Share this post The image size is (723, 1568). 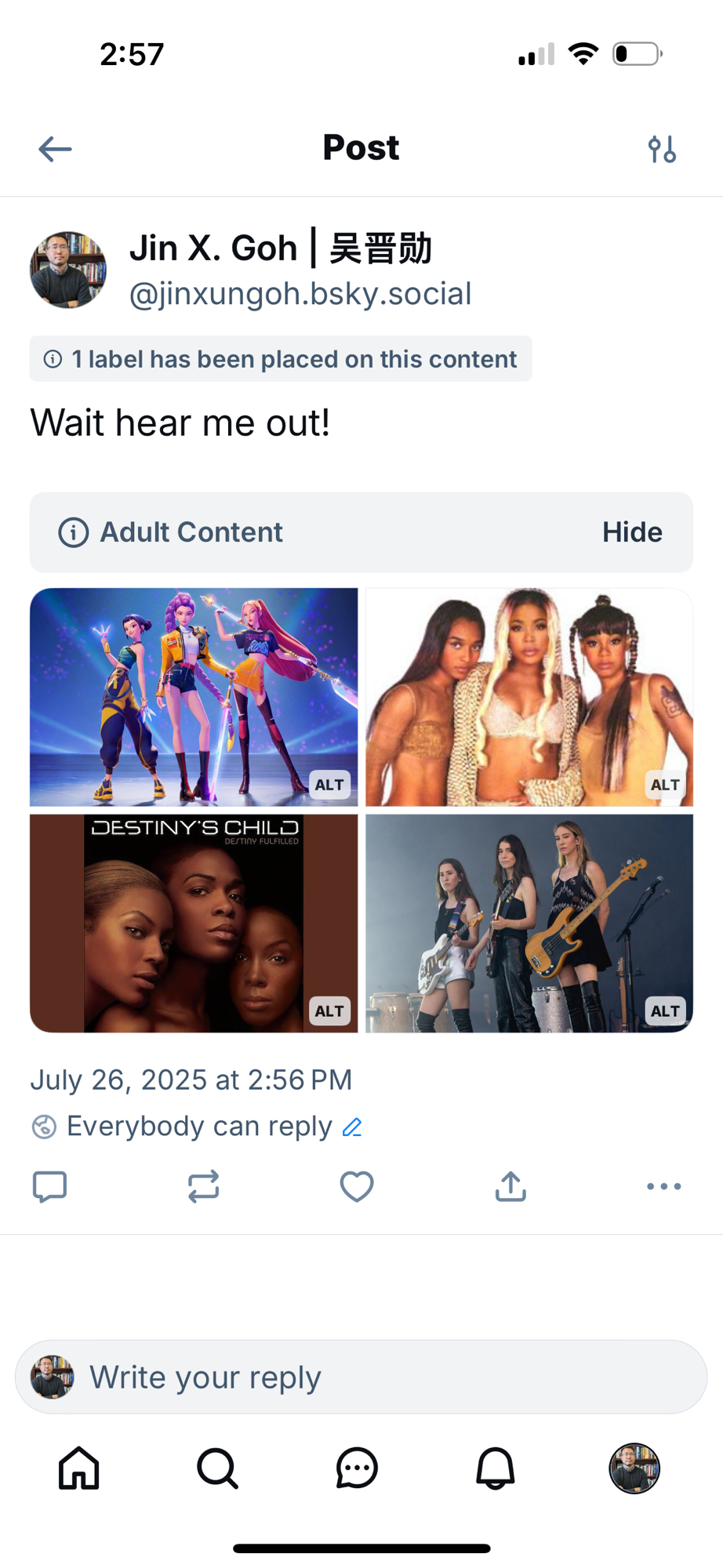coord(510,1186)
